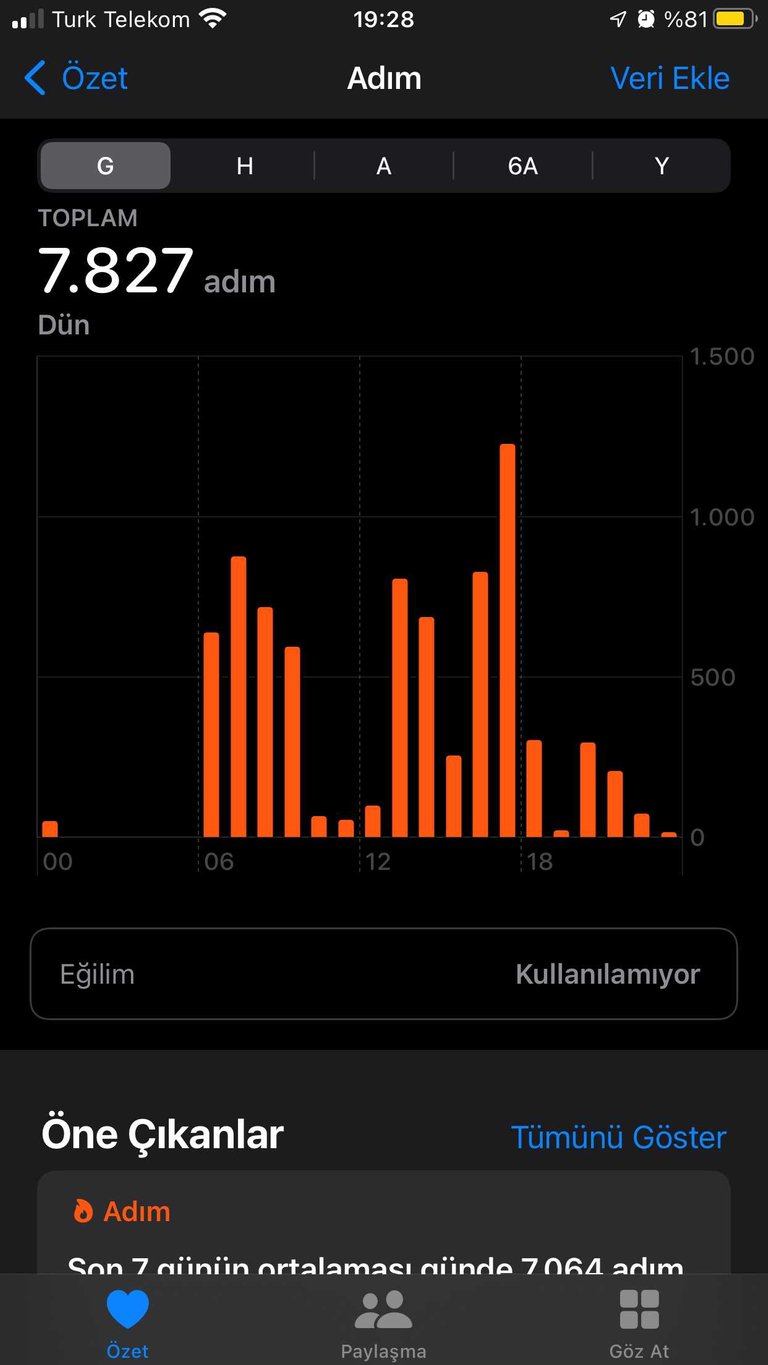768x1365 pixels.
Task: Open the Göz At tab
Action: point(640,1323)
